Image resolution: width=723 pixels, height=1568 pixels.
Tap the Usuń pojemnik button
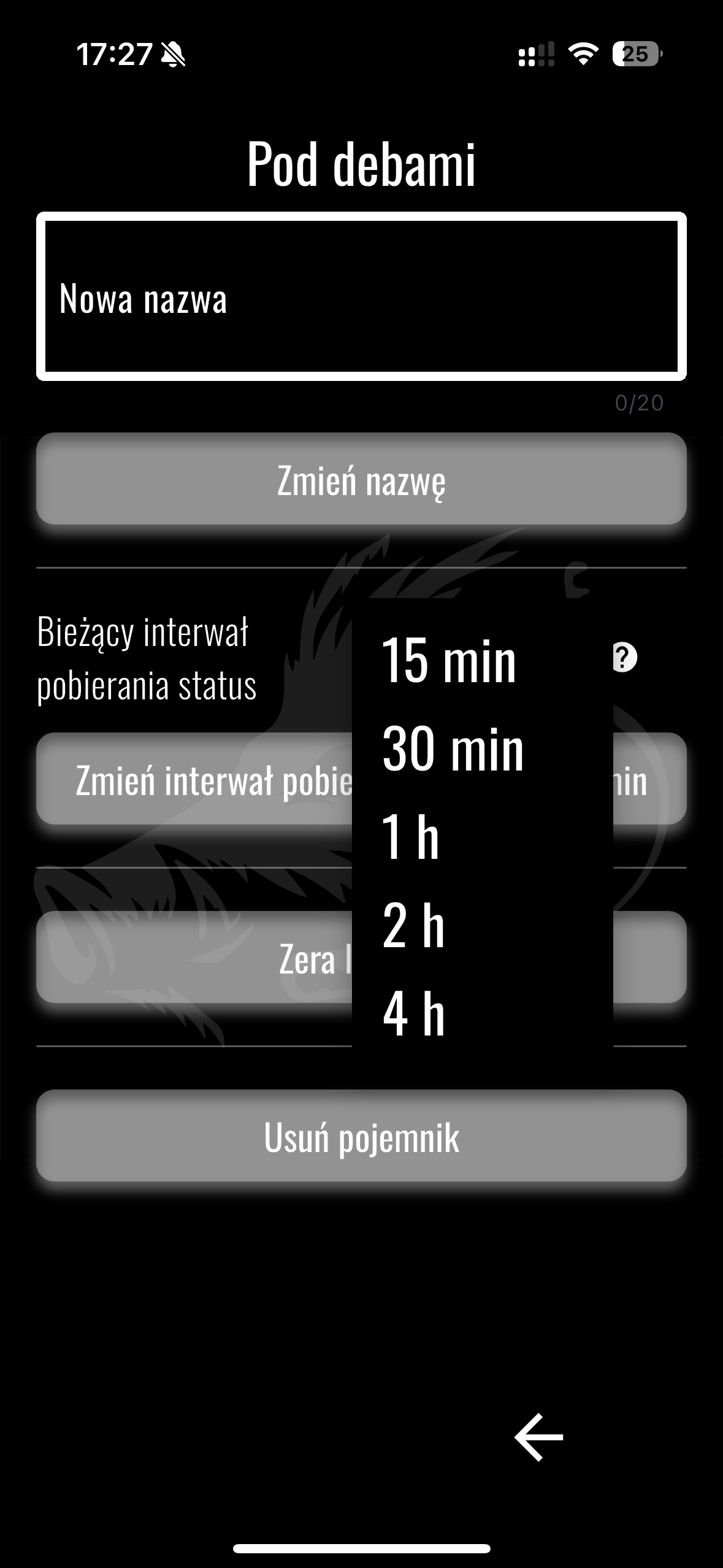pos(361,1136)
